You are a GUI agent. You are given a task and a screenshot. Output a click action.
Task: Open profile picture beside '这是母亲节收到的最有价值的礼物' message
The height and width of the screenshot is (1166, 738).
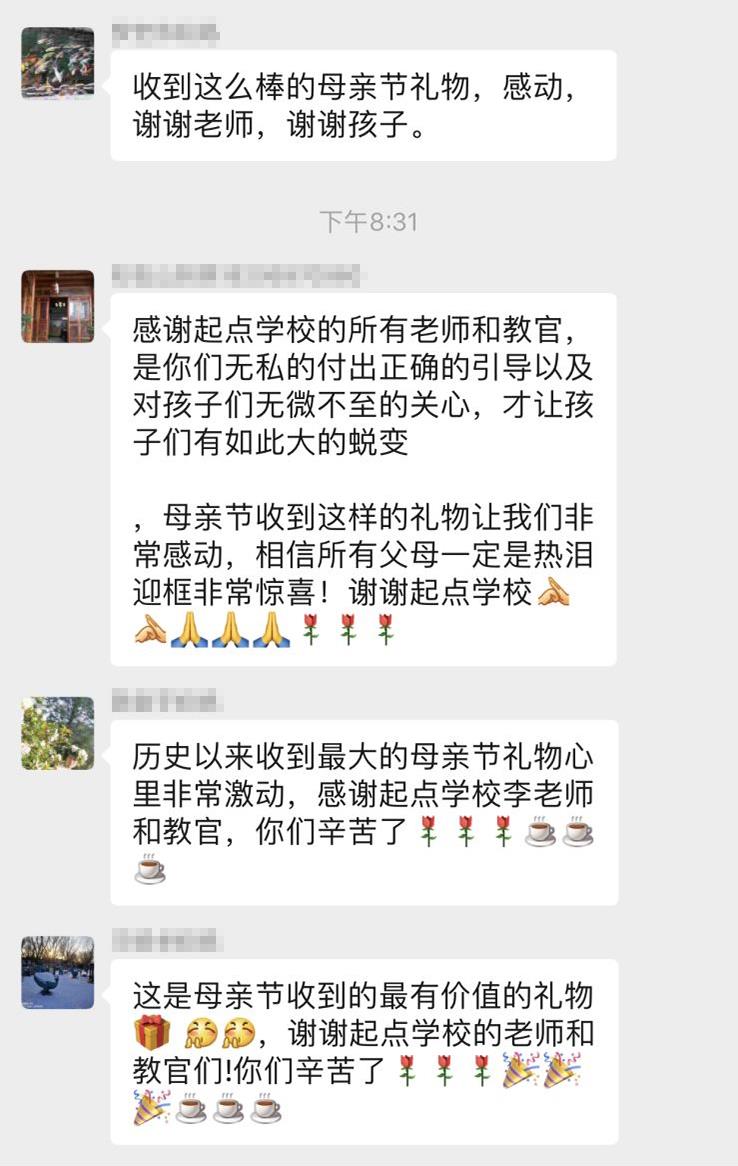click(x=58, y=972)
